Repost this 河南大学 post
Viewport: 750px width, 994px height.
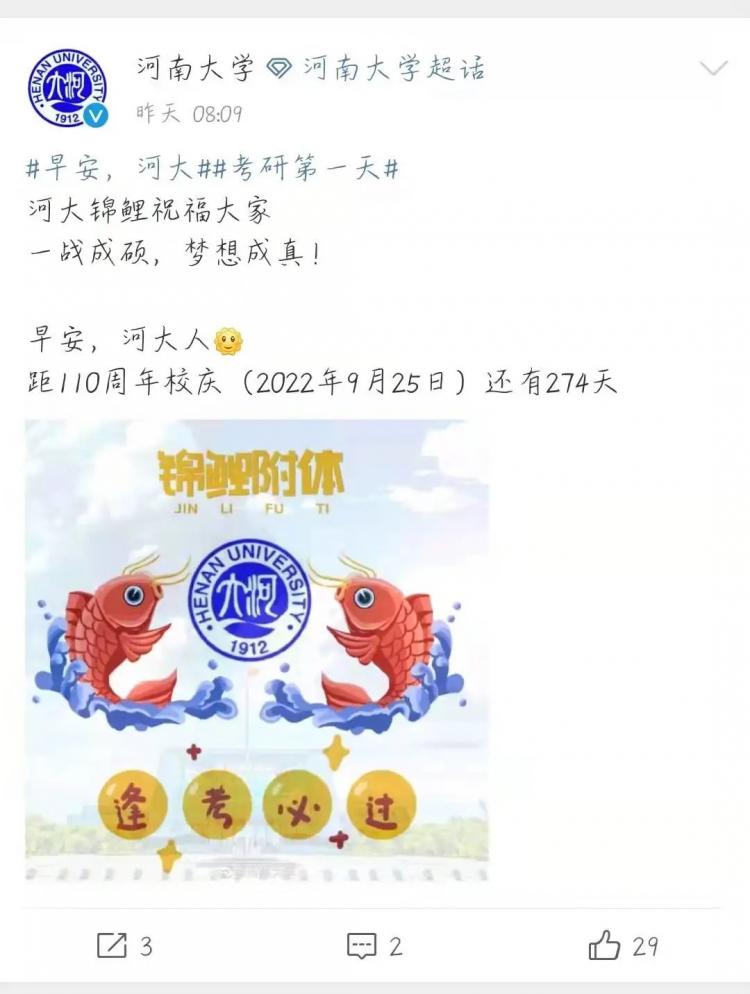point(125,945)
